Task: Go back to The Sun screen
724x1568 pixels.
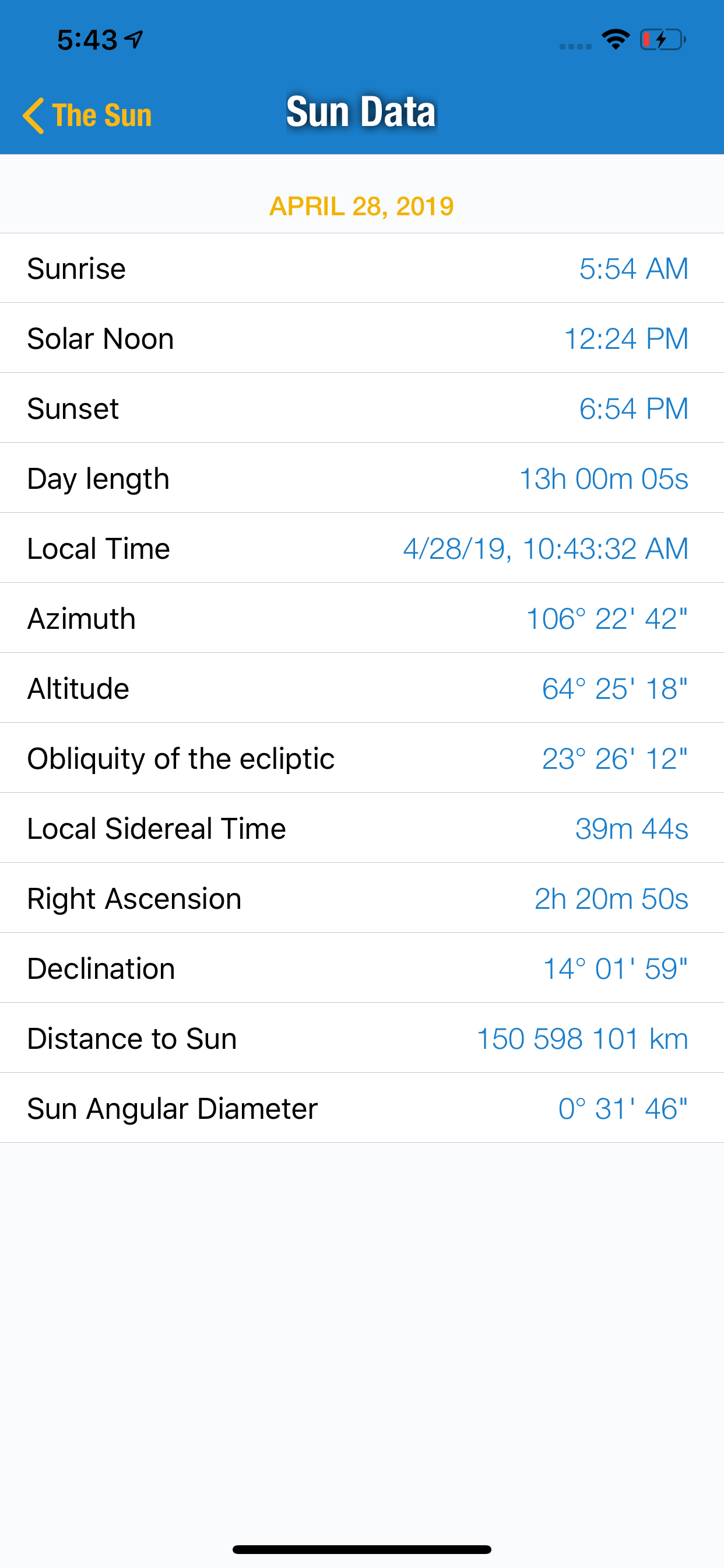Action: [87, 115]
